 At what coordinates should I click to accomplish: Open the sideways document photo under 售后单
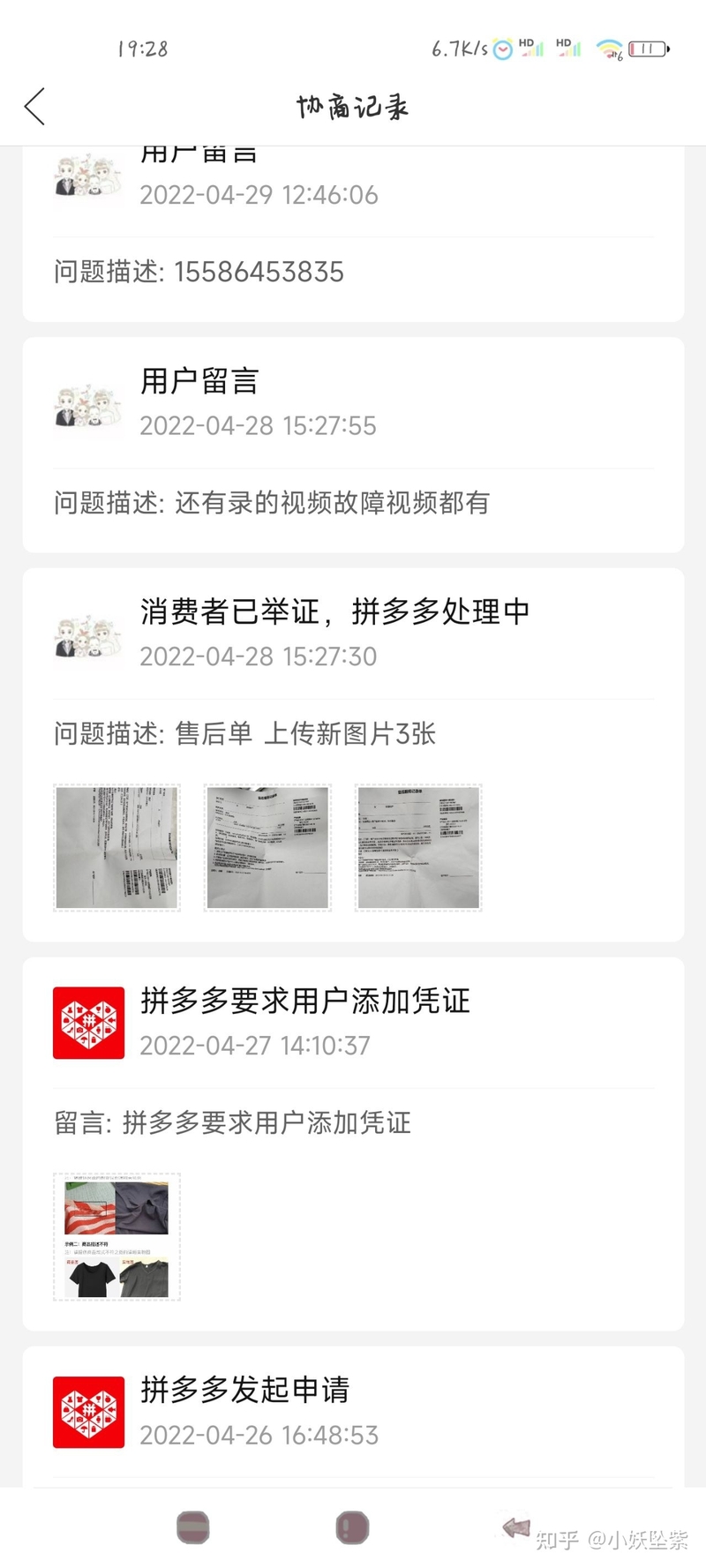point(116,847)
